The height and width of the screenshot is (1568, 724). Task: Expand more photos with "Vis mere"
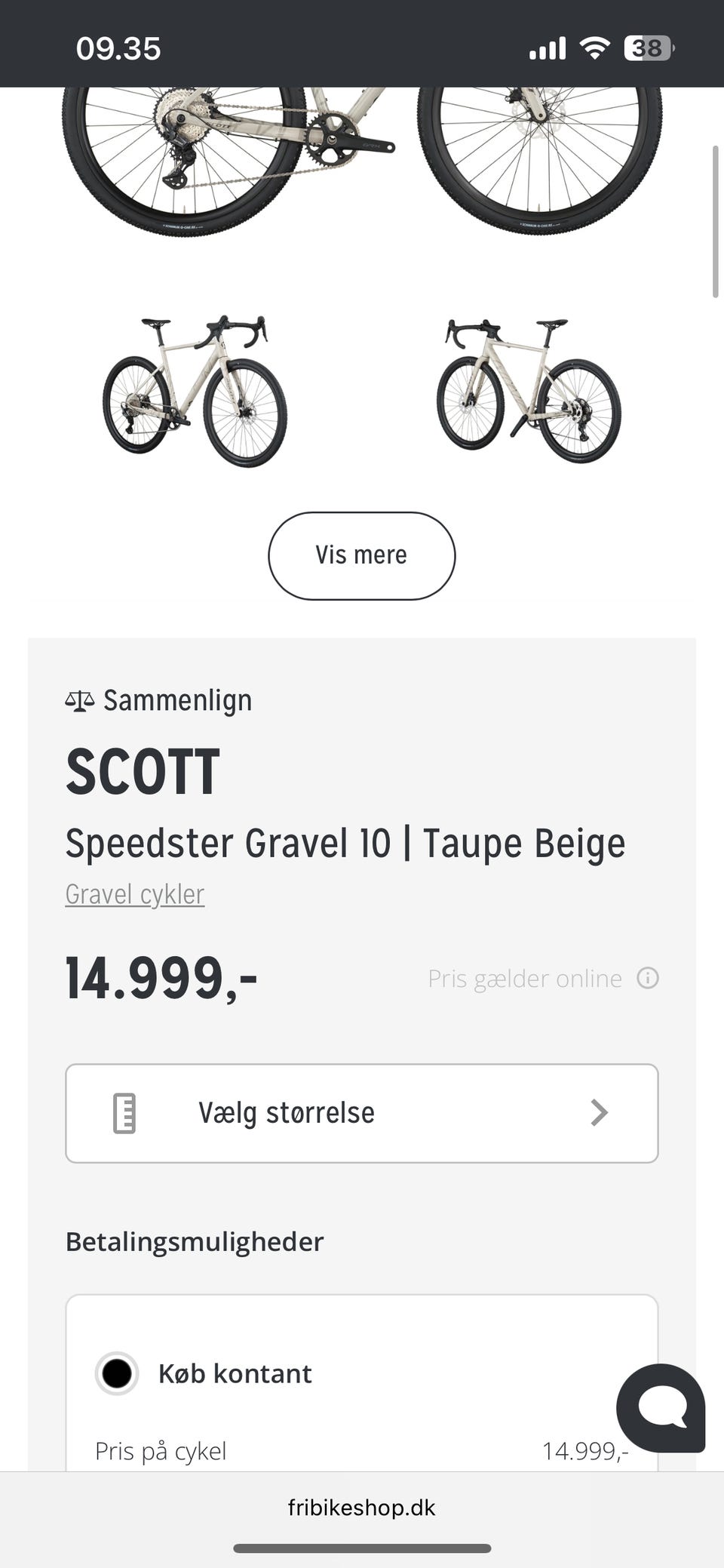(x=361, y=555)
